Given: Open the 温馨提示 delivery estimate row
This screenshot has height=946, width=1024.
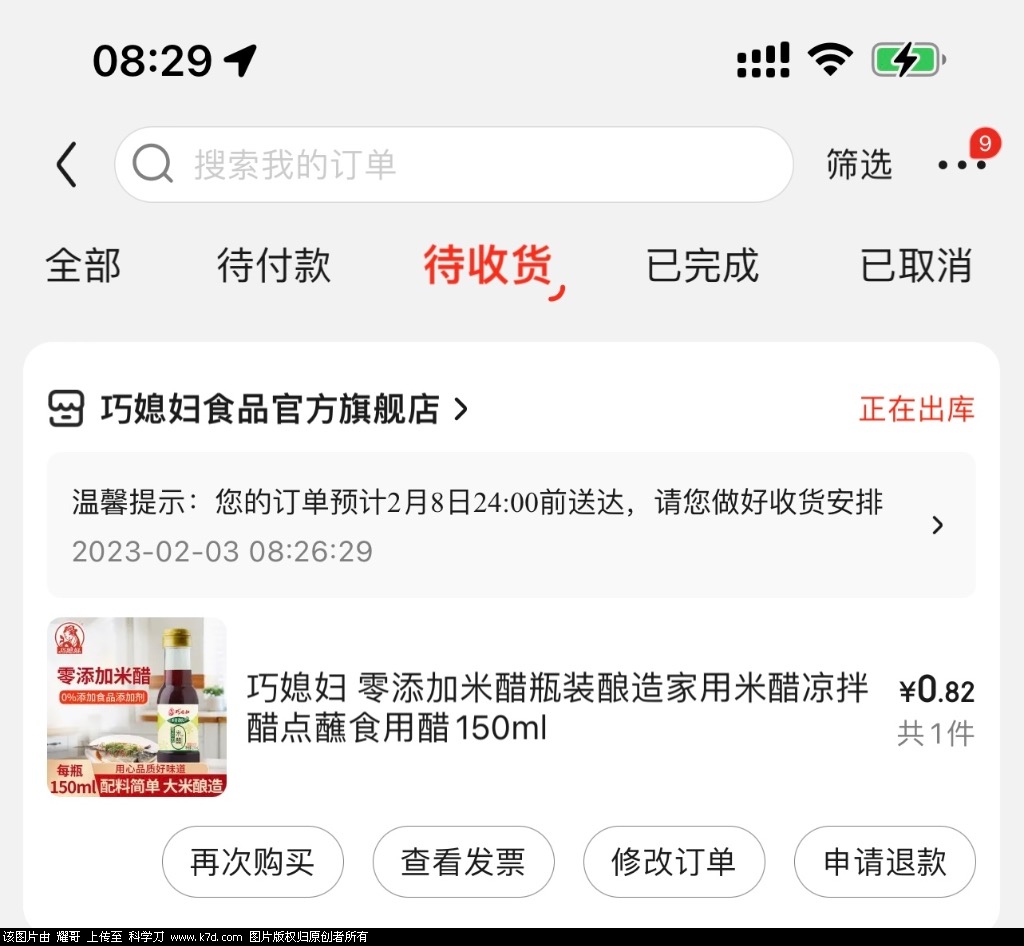Looking at the screenshot, I should (x=510, y=525).
